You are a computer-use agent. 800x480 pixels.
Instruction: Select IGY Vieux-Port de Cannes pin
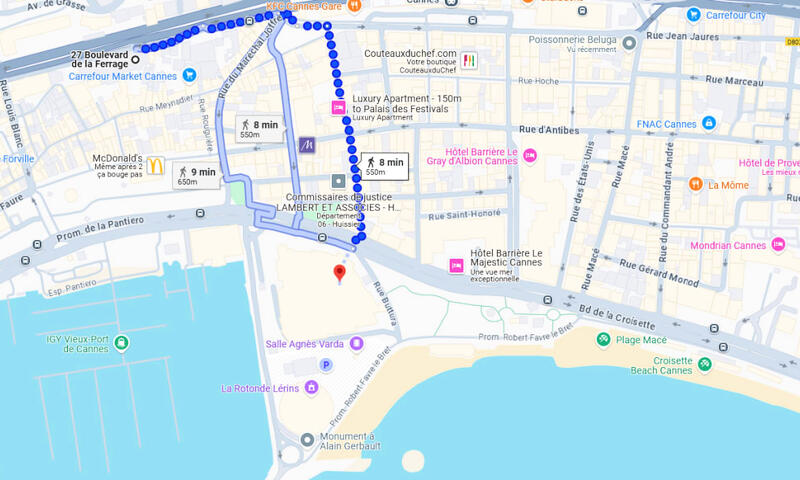(121, 343)
